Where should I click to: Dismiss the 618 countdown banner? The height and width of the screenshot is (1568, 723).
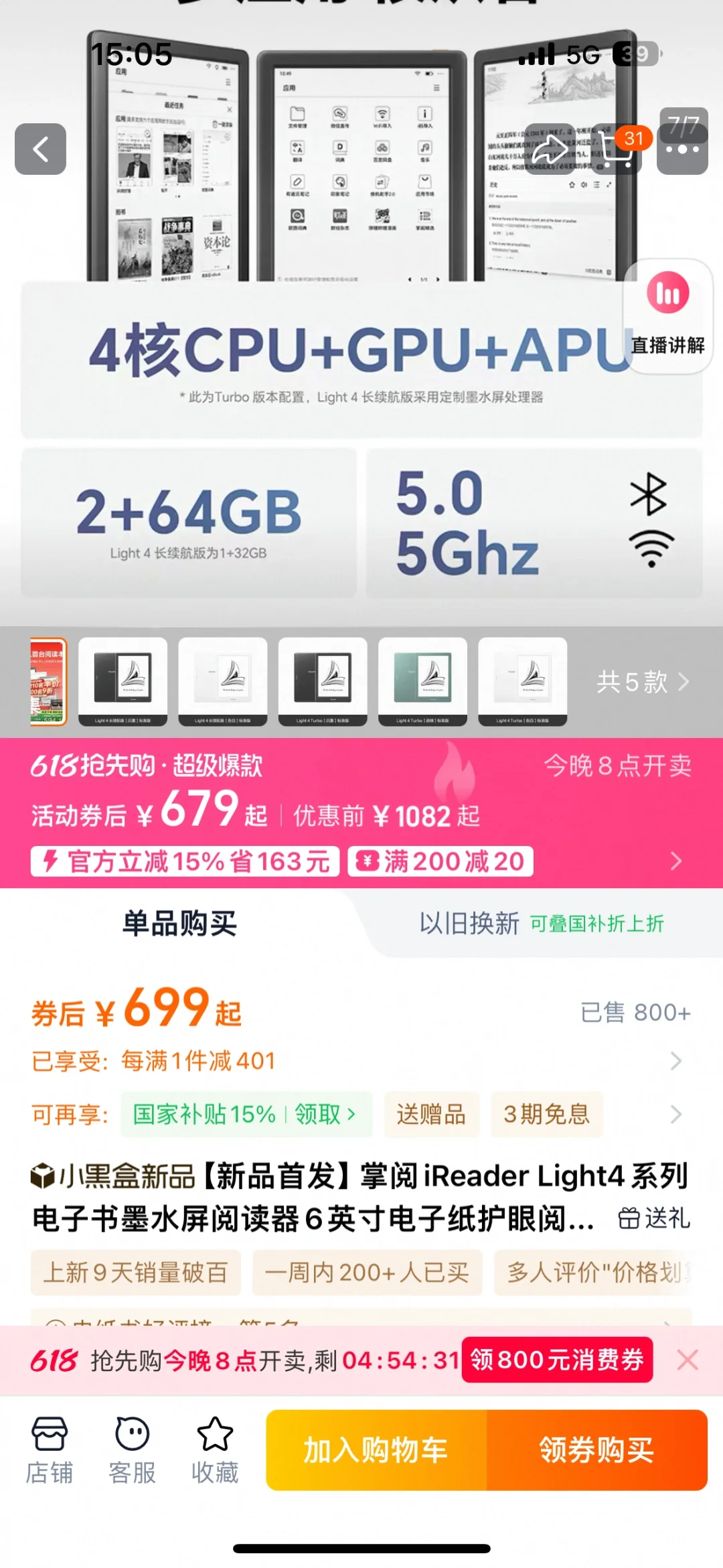tap(688, 1360)
